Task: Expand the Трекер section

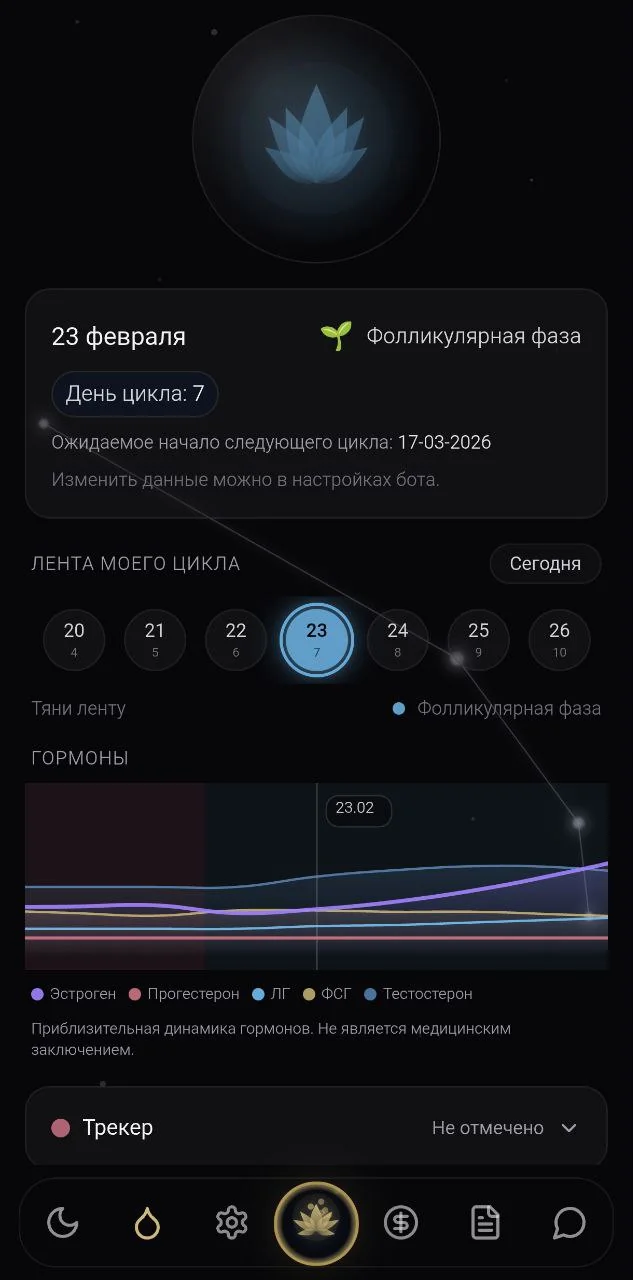Action: tap(316, 1127)
